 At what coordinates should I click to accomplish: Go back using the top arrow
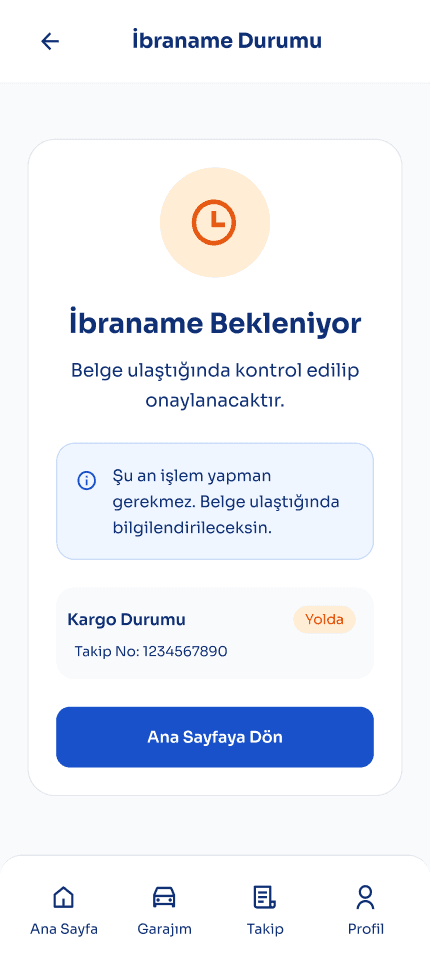50,41
